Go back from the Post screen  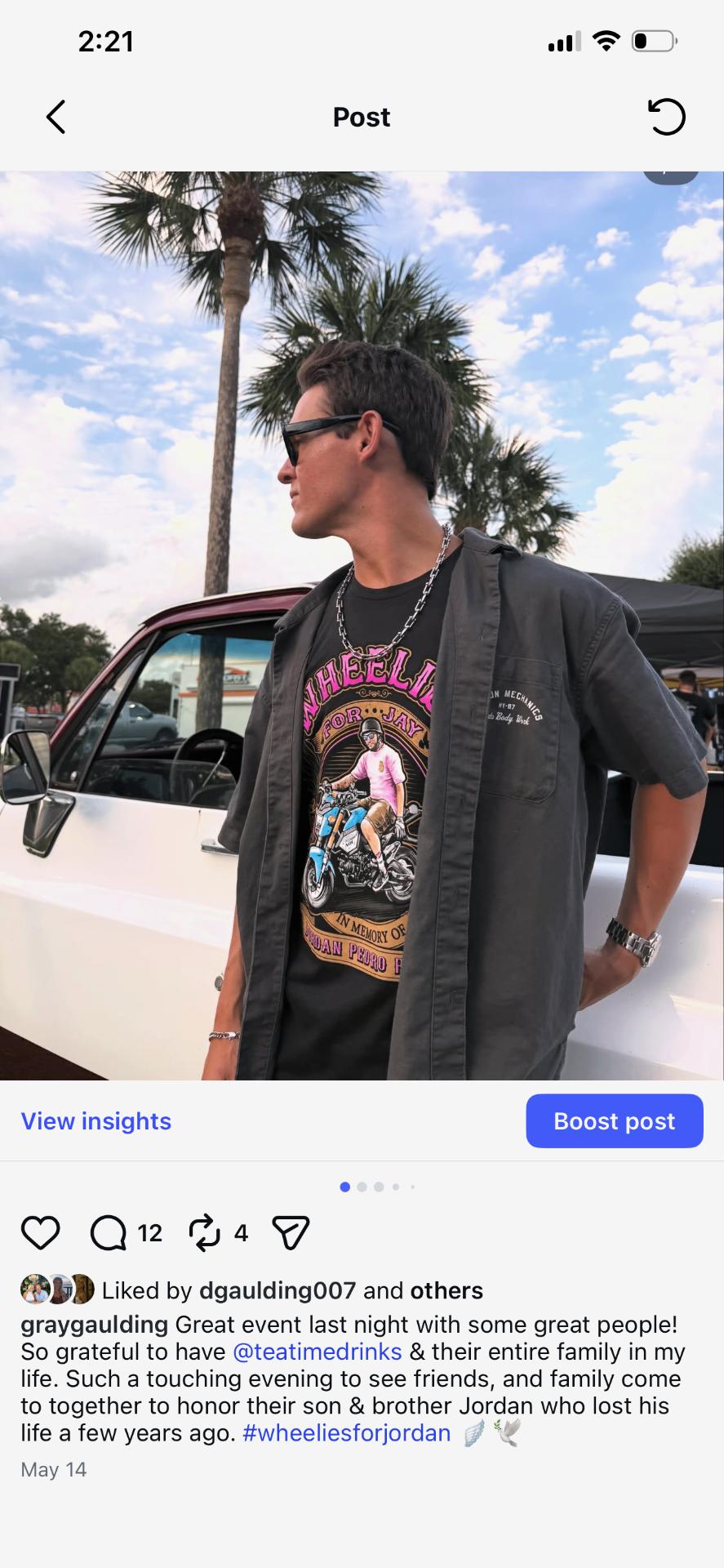tap(56, 118)
